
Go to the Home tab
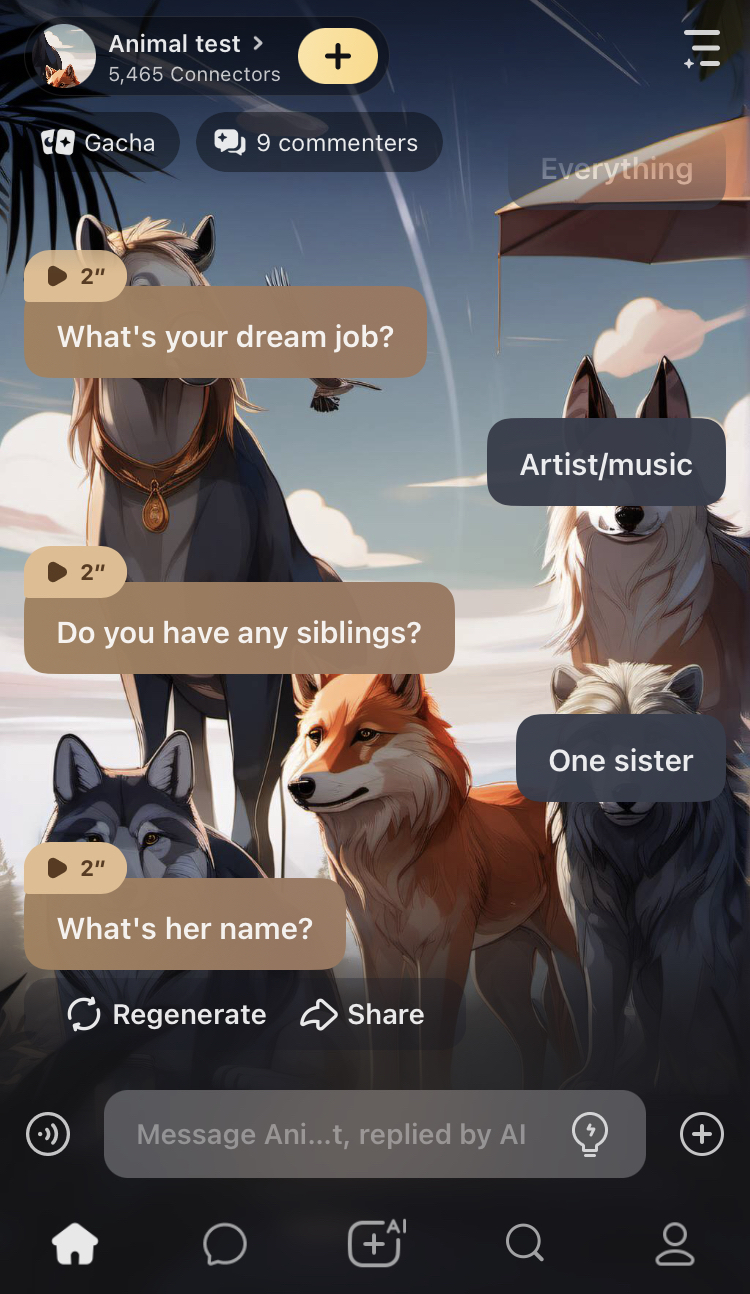75,1245
